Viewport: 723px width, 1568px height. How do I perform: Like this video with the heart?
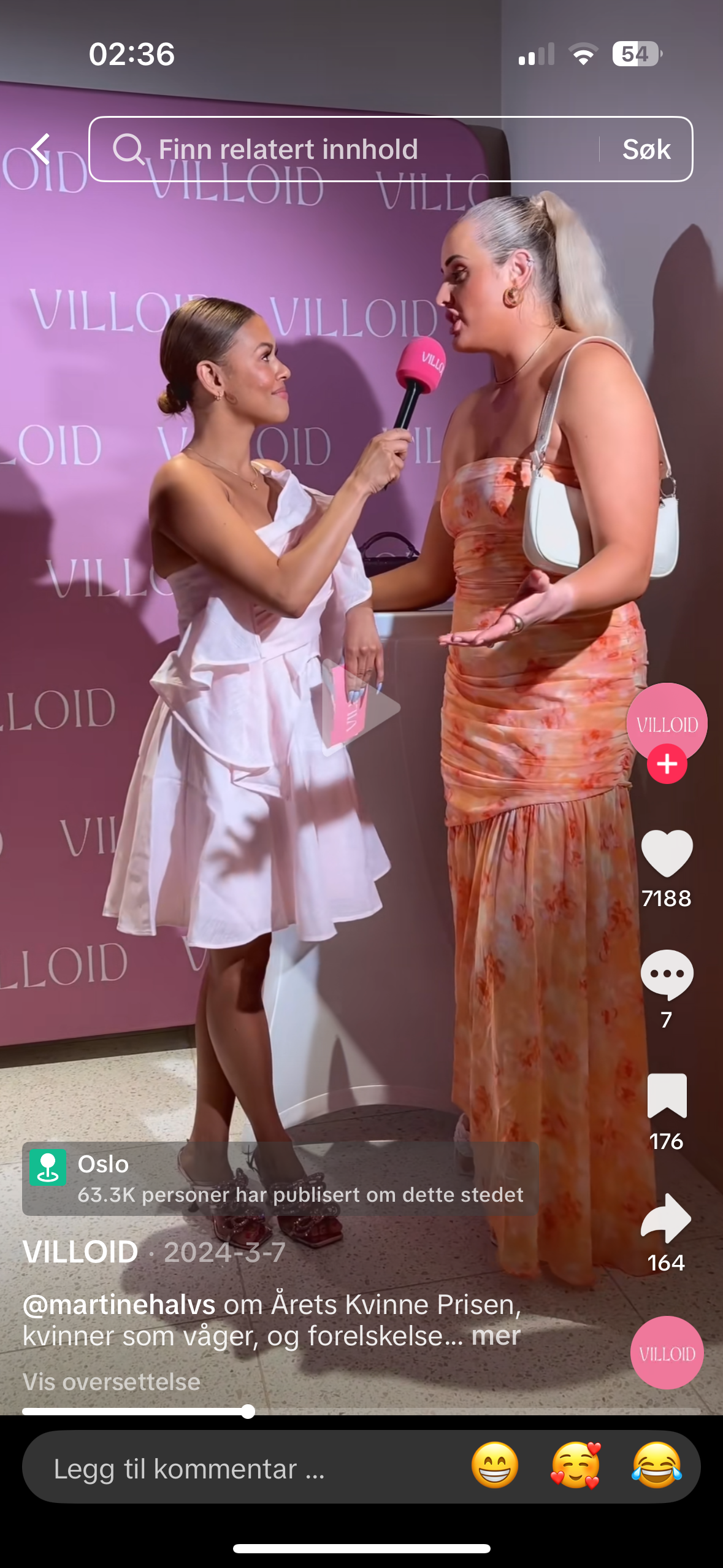pyautogui.click(x=667, y=853)
